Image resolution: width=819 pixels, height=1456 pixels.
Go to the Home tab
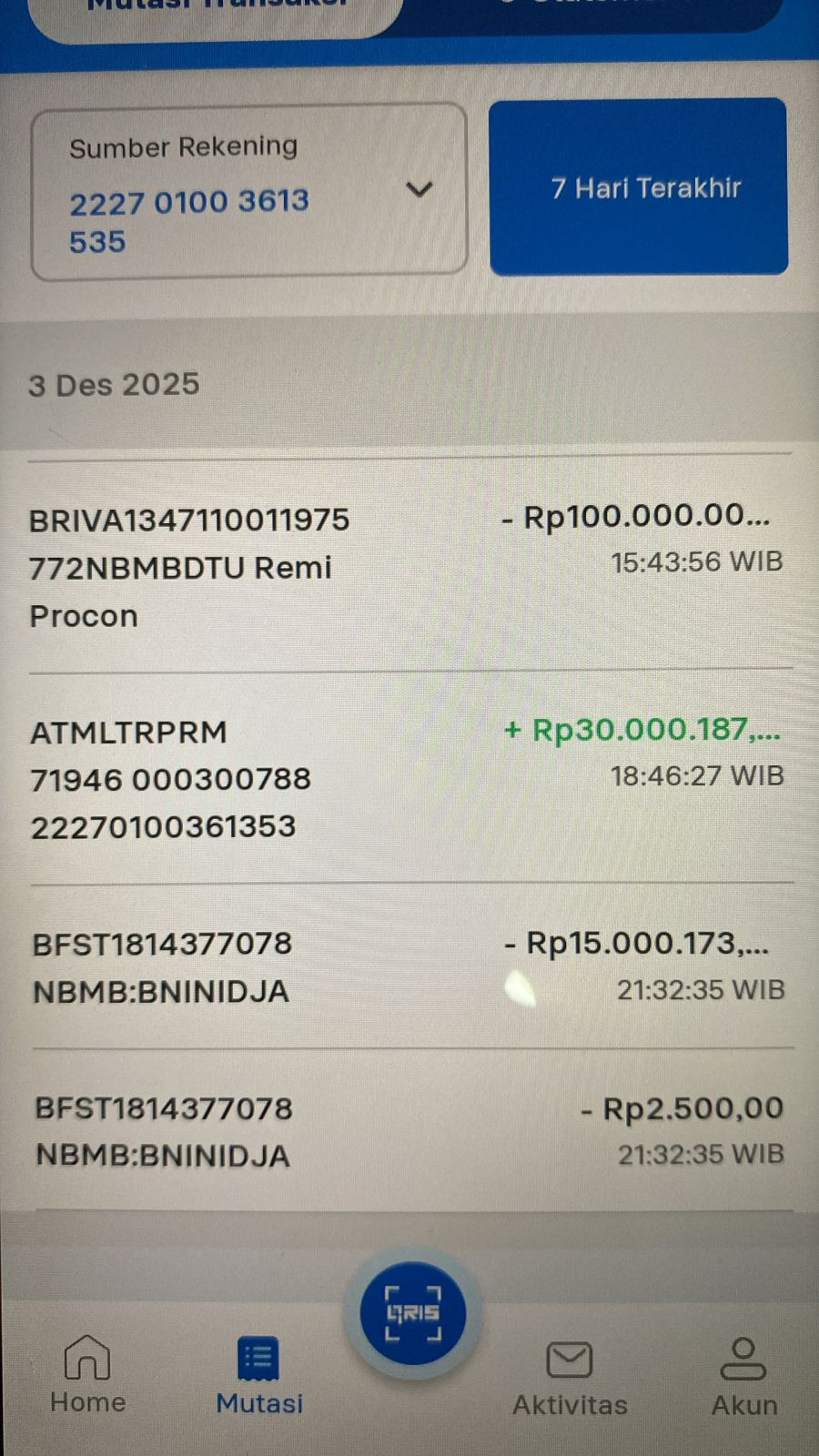click(x=87, y=1374)
